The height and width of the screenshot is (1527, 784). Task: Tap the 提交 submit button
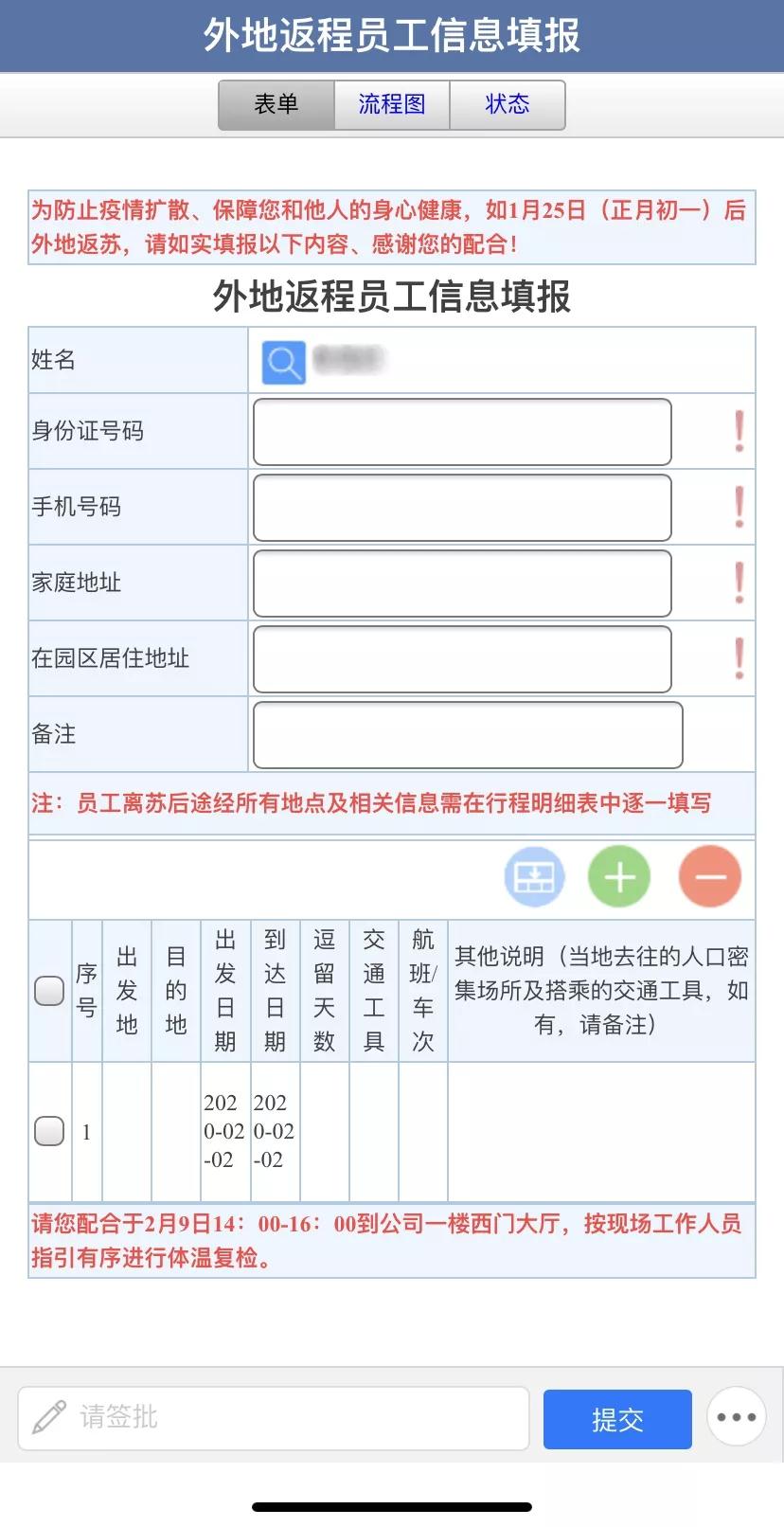coord(617,1419)
